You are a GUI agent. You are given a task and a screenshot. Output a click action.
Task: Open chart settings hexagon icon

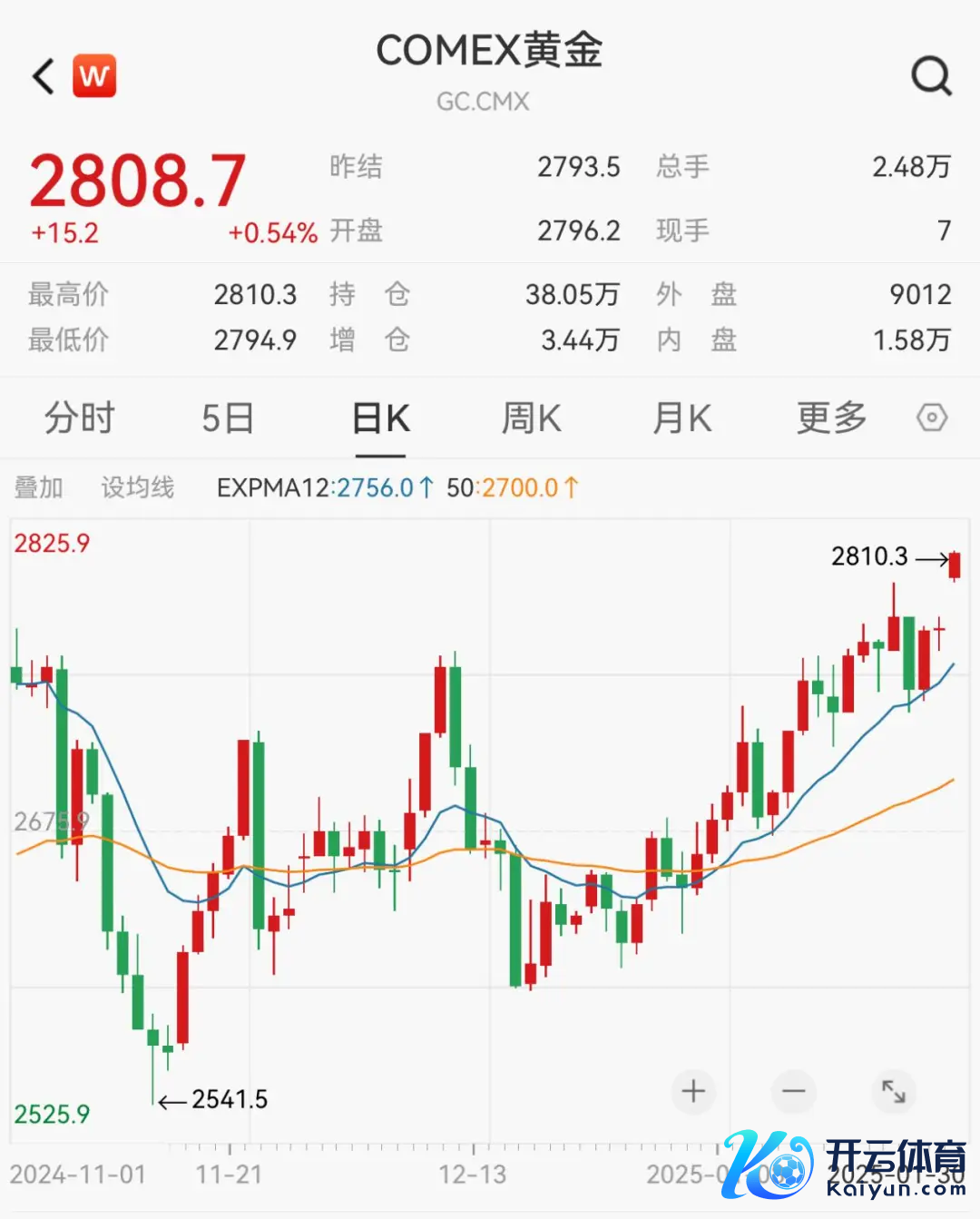coord(932,418)
